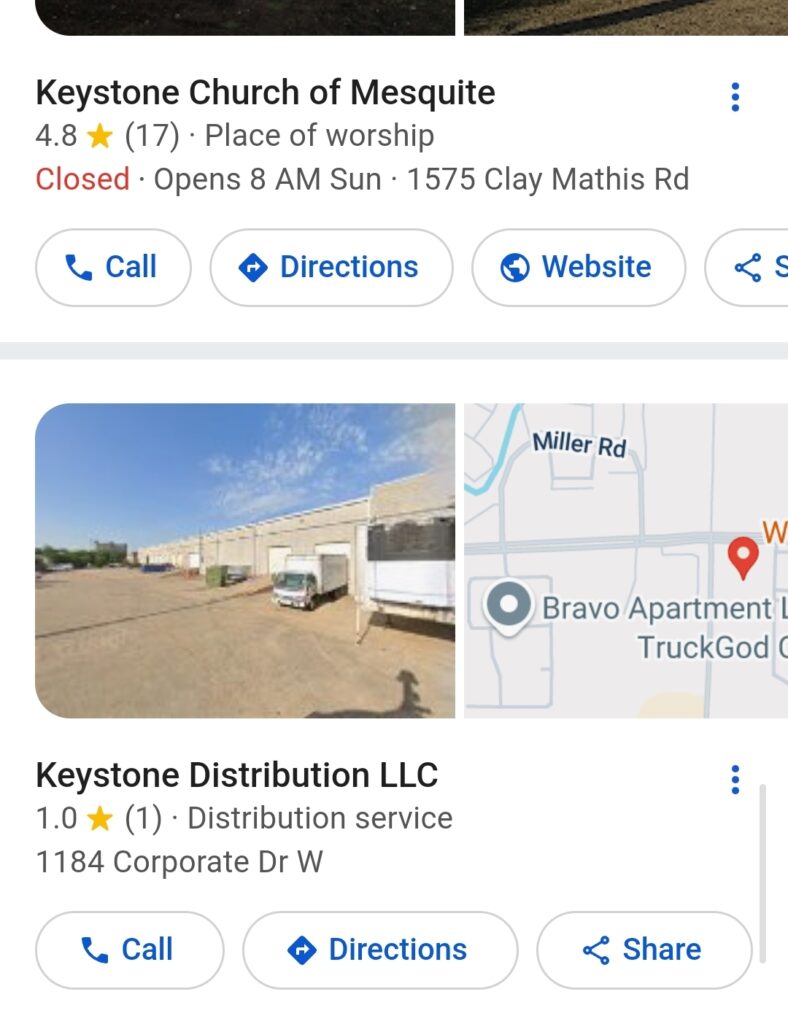
Task: Call Keystone Distribution LLC
Action: pos(129,949)
